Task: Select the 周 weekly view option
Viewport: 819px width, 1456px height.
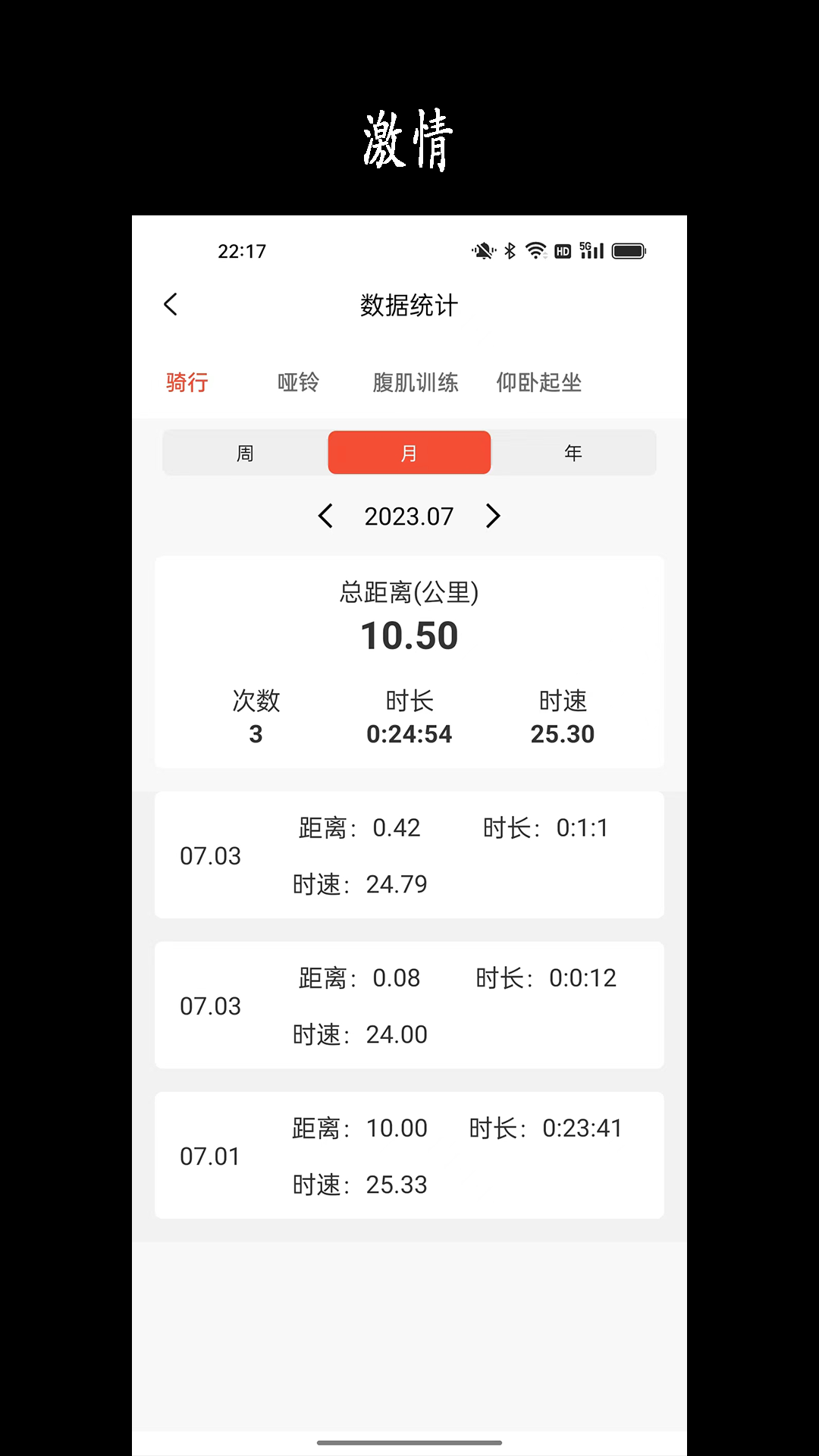Action: (x=244, y=452)
